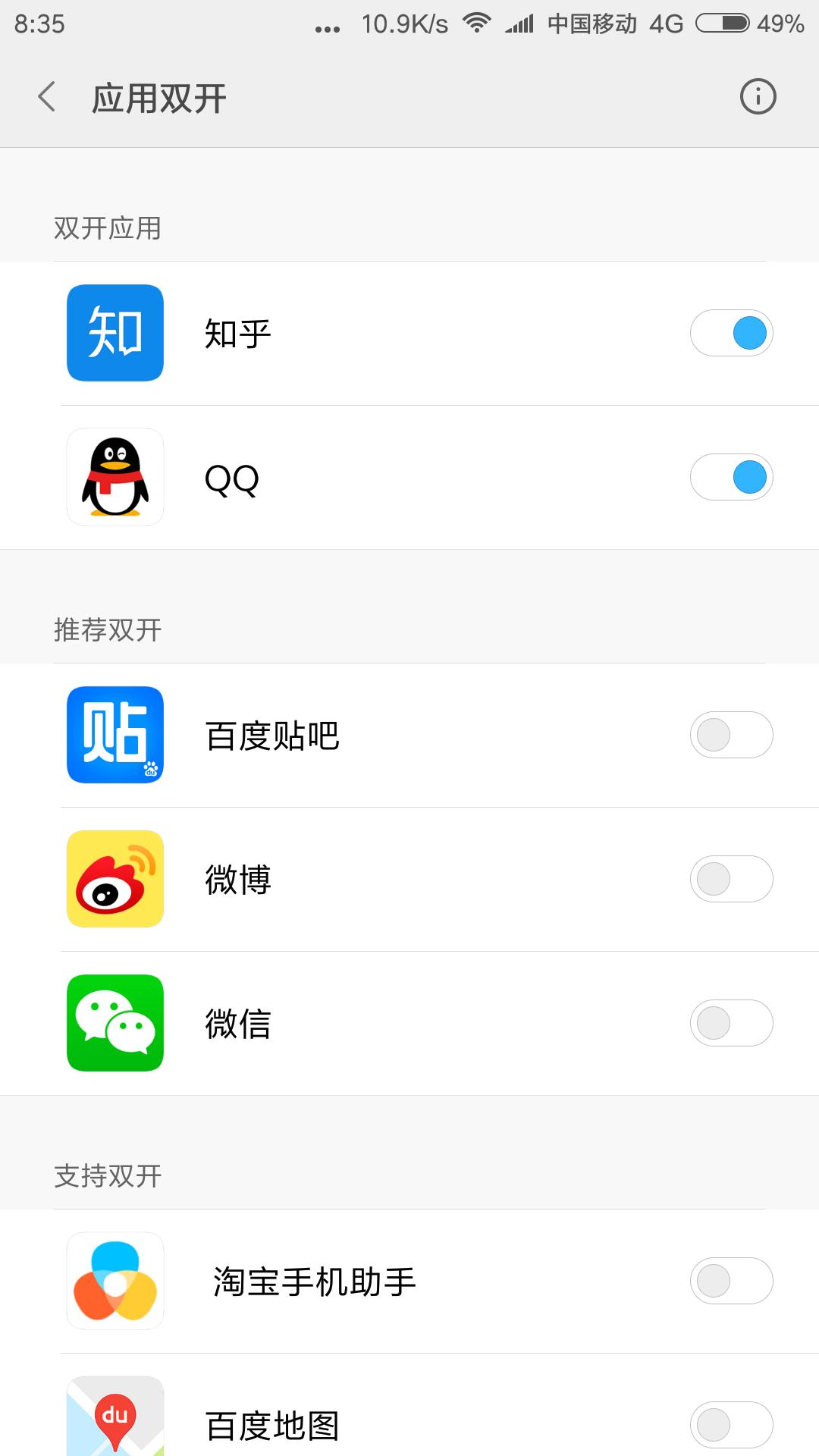Tap the WeChat app icon
819x1456 pixels.
(115, 1023)
